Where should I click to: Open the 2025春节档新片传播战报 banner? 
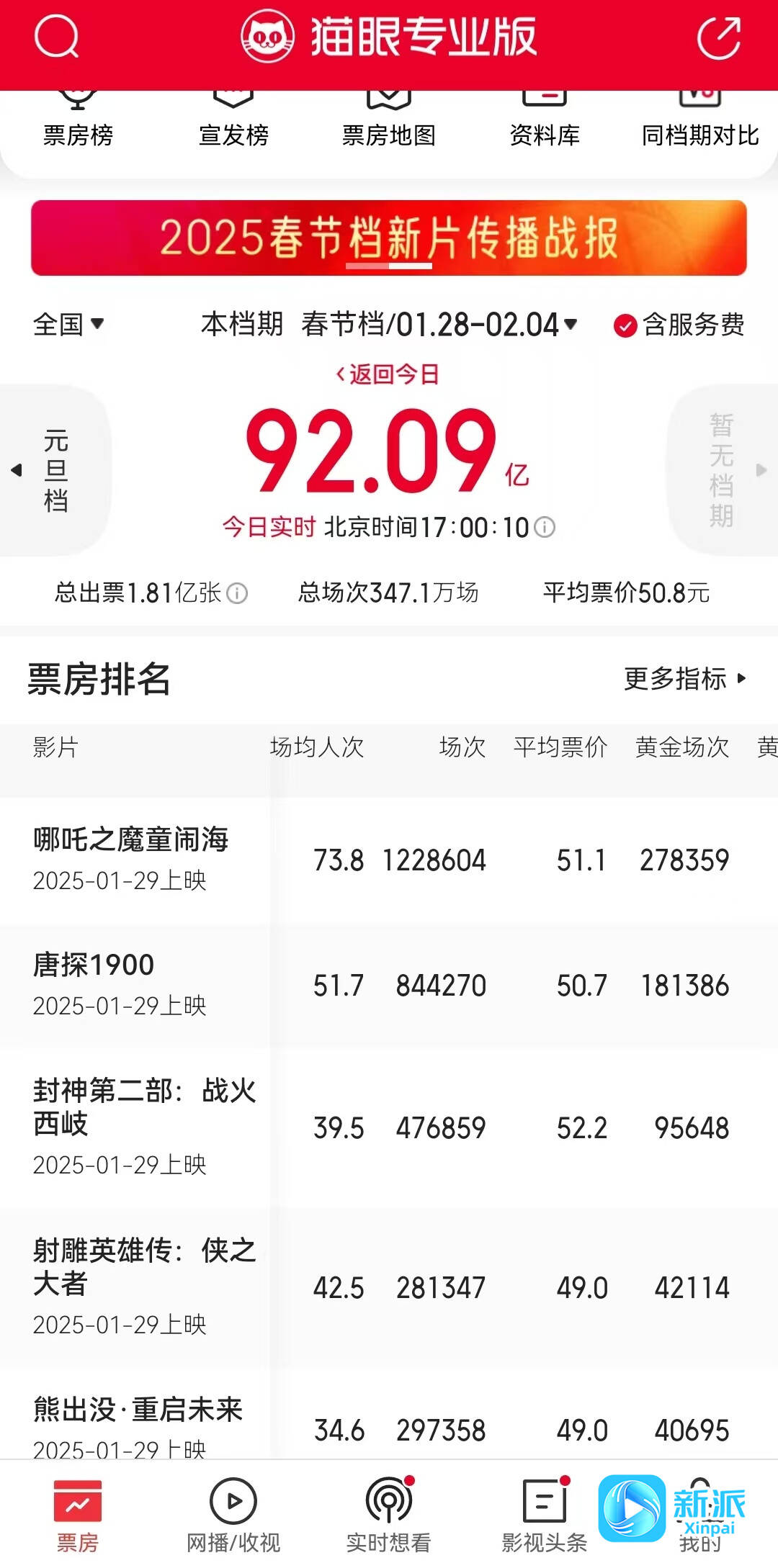(389, 238)
